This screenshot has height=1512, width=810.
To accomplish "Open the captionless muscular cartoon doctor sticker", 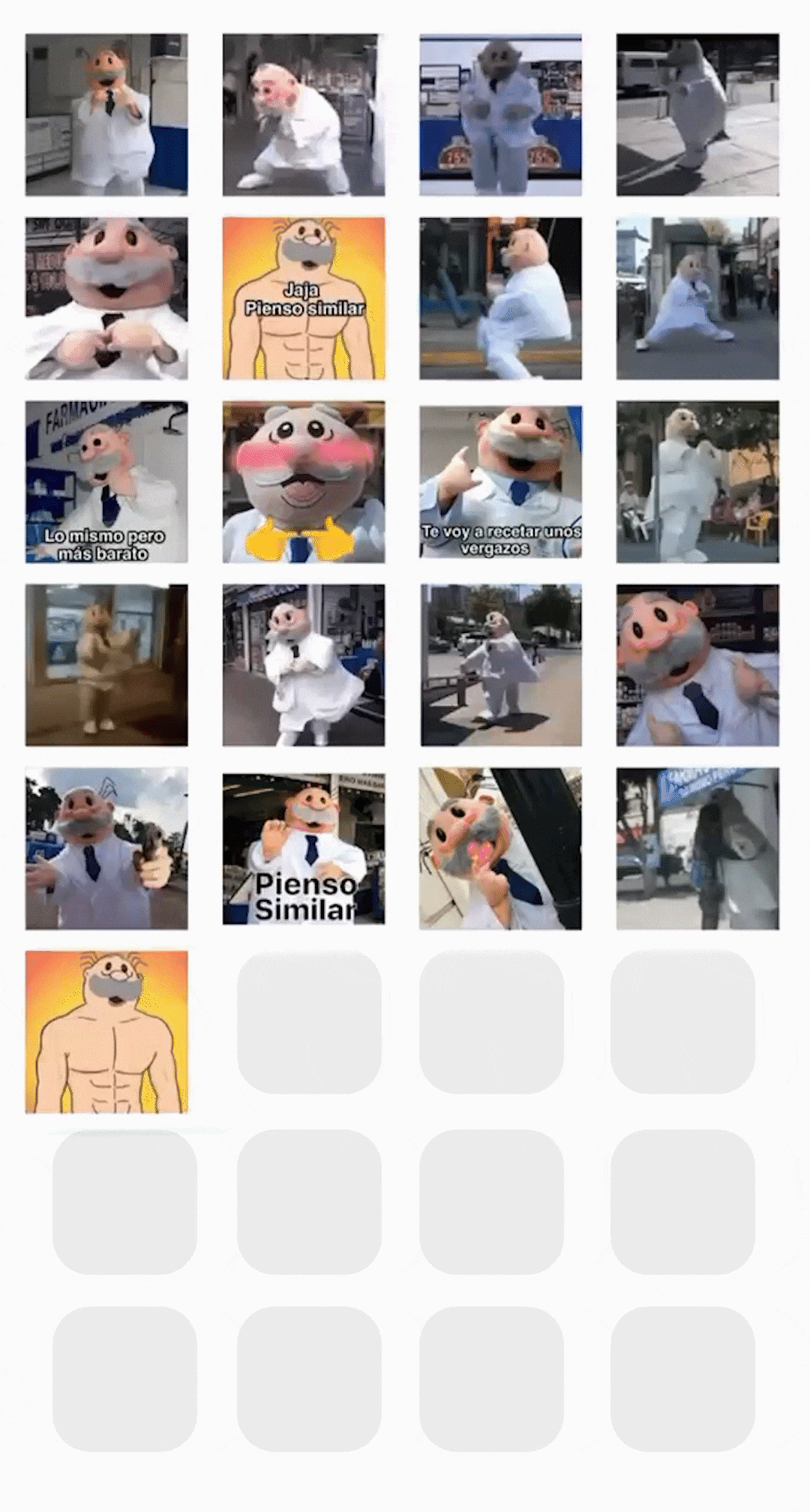I will (x=106, y=1031).
